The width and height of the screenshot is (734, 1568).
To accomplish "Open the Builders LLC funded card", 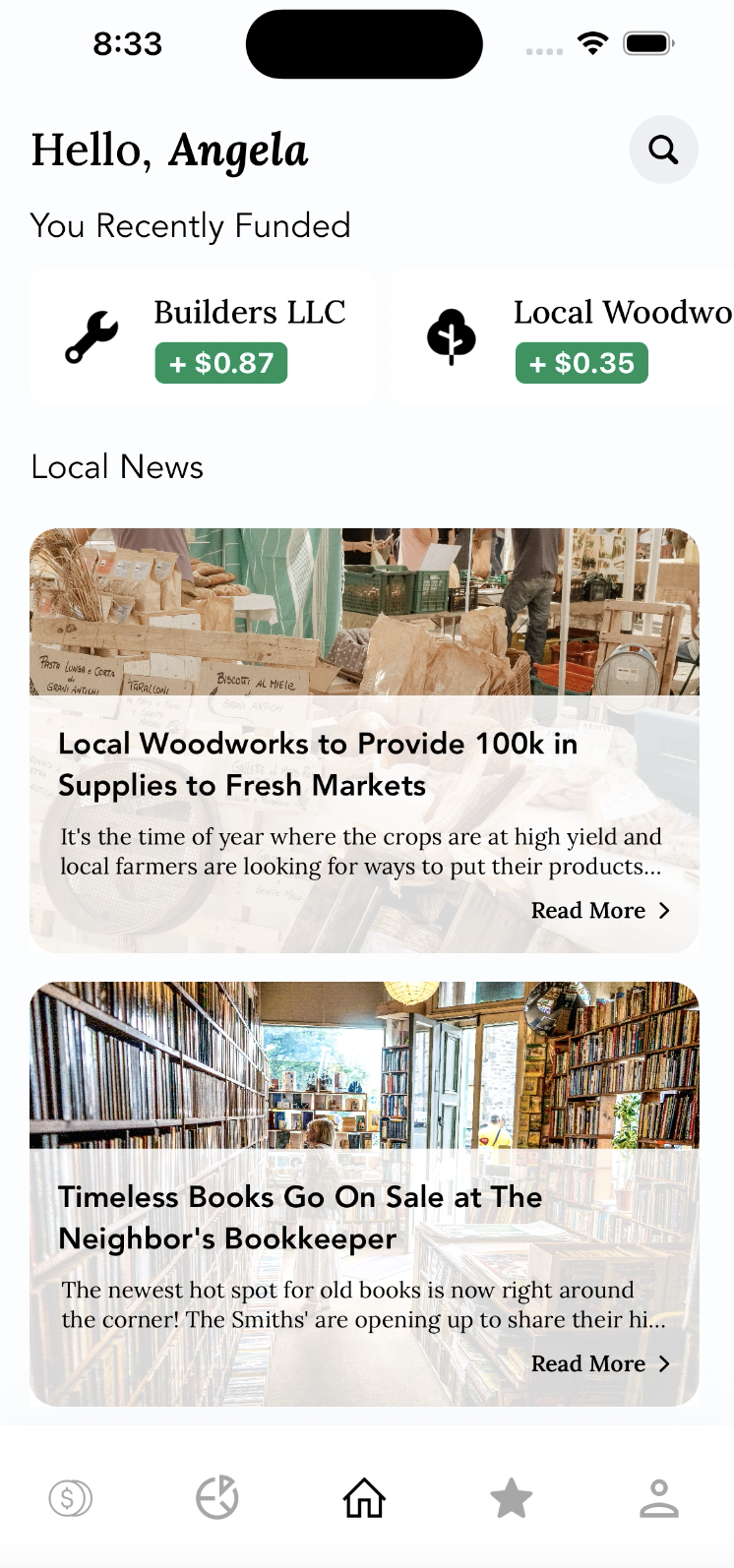I will point(203,336).
